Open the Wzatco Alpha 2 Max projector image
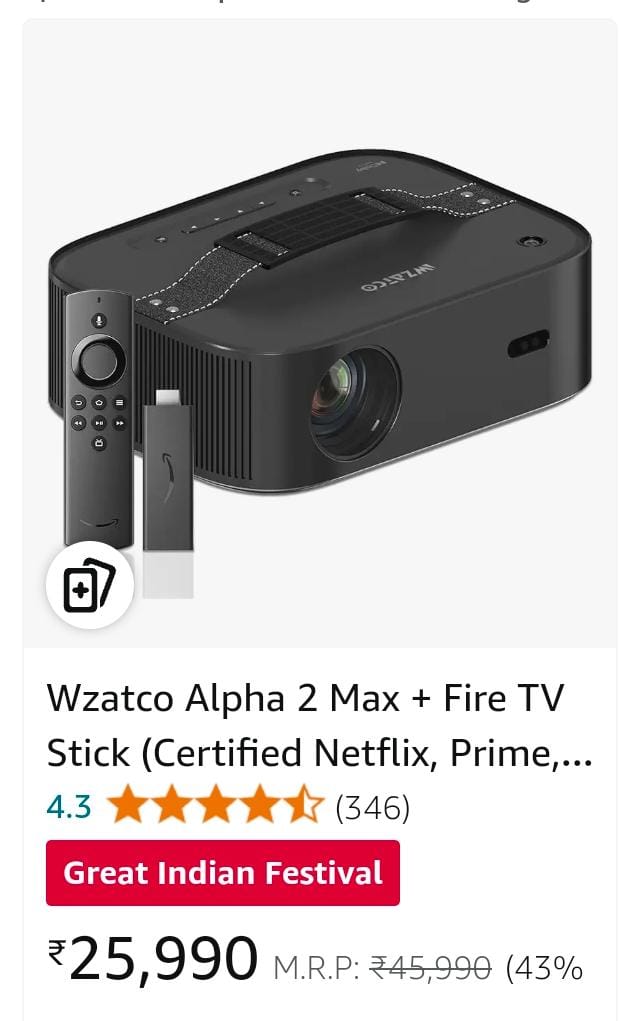This screenshot has height=1021, width=632. pos(320,333)
